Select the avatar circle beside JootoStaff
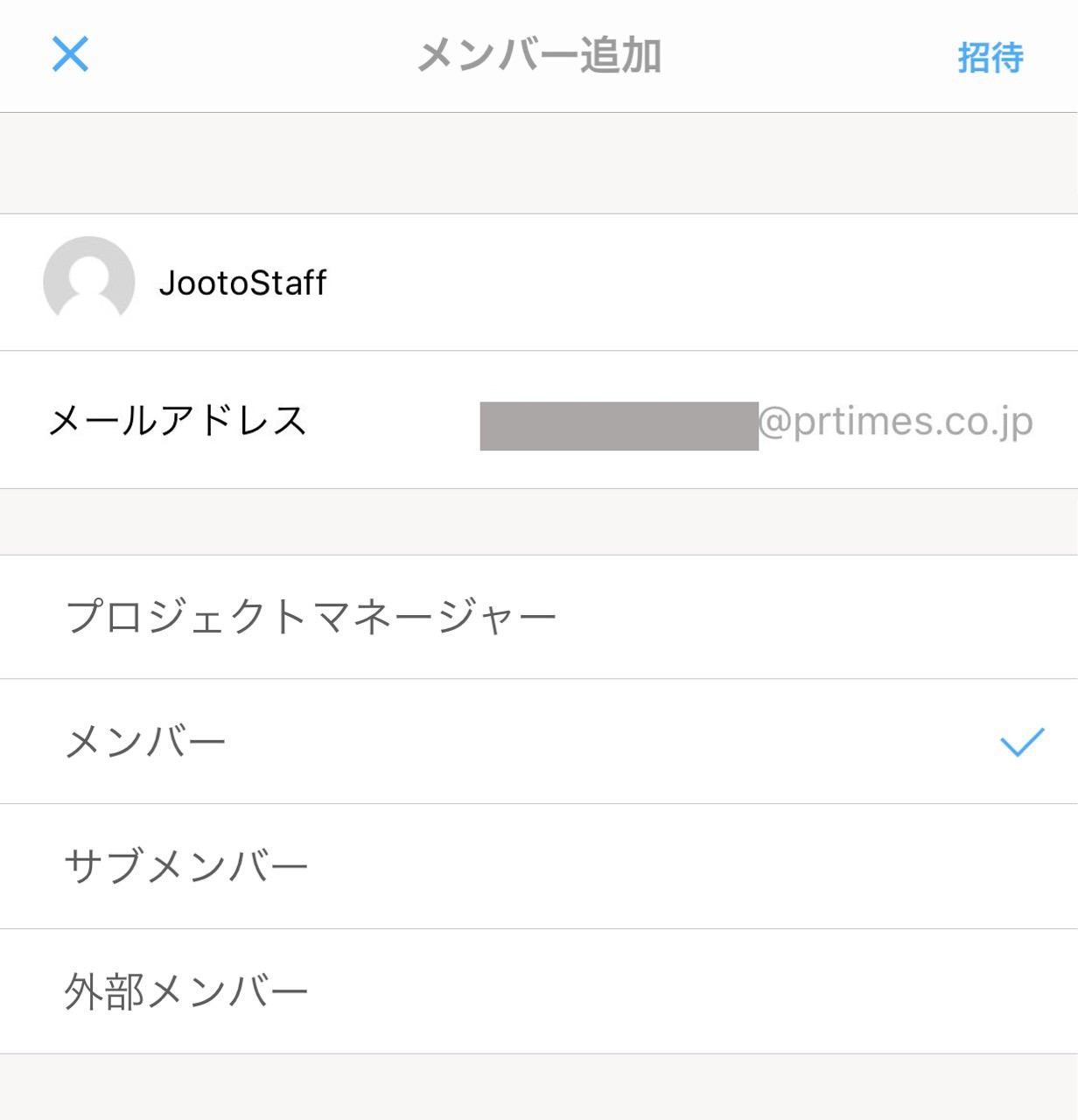This screenshot has height=1120, width=1078. (x=87, y=282)
